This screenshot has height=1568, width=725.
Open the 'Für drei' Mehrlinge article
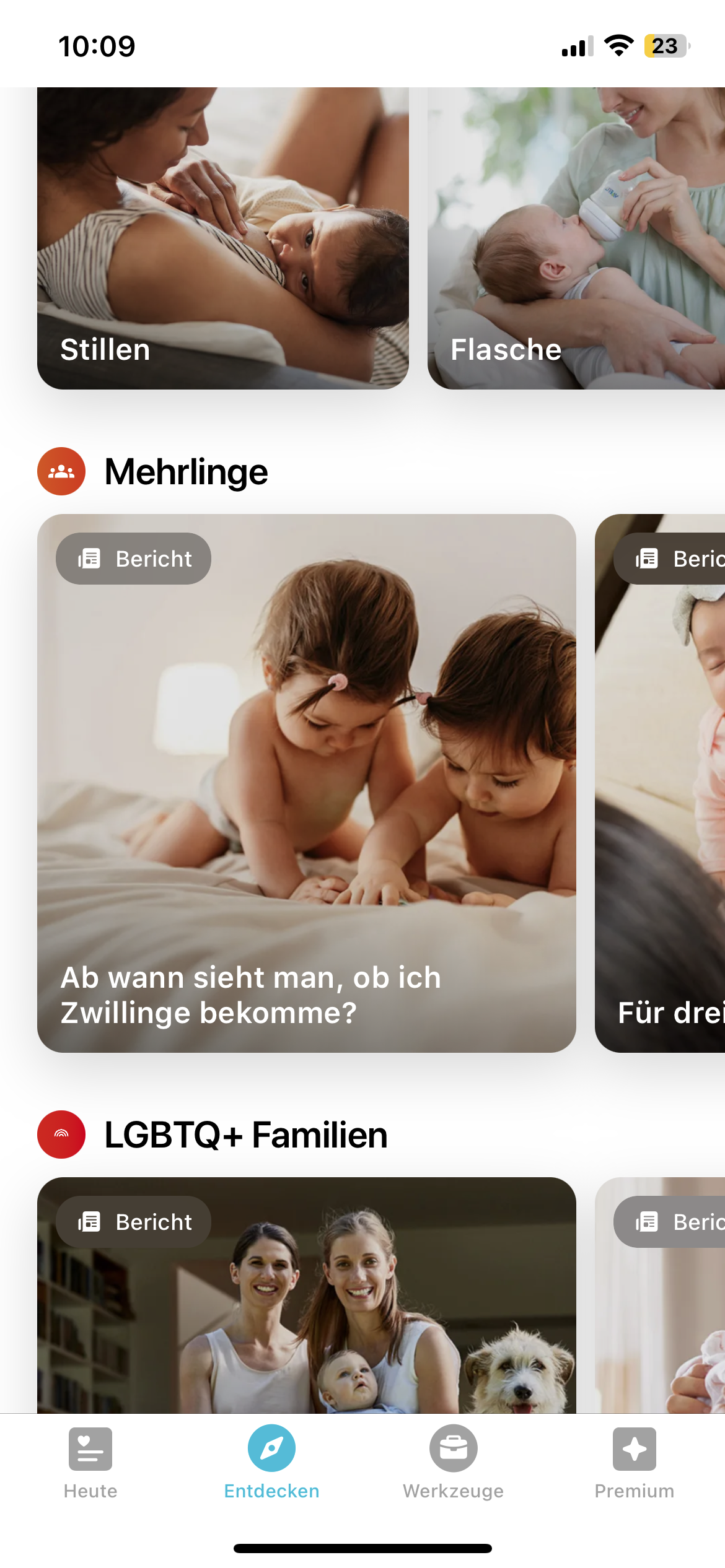pos(660,783)
